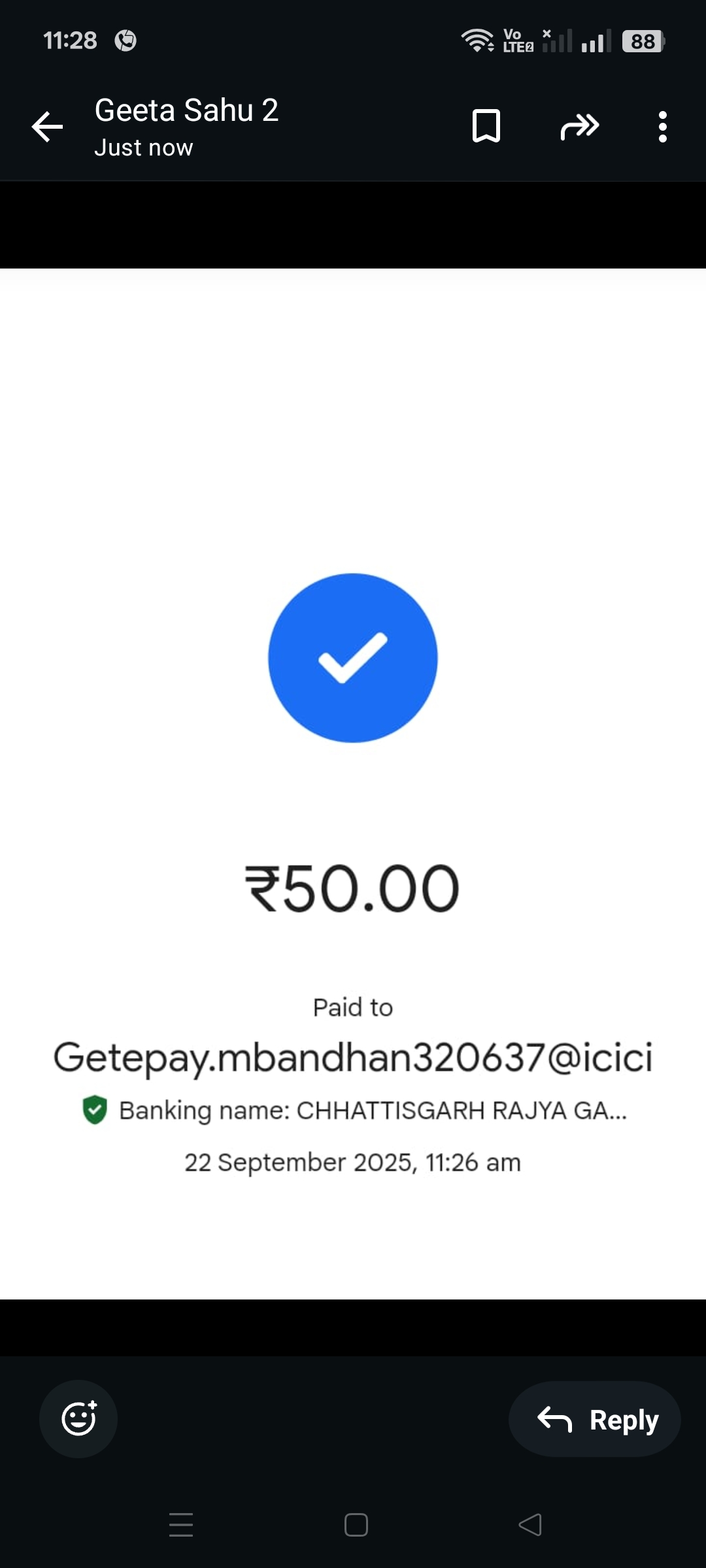Bookmark this payment image

(486, 126)
